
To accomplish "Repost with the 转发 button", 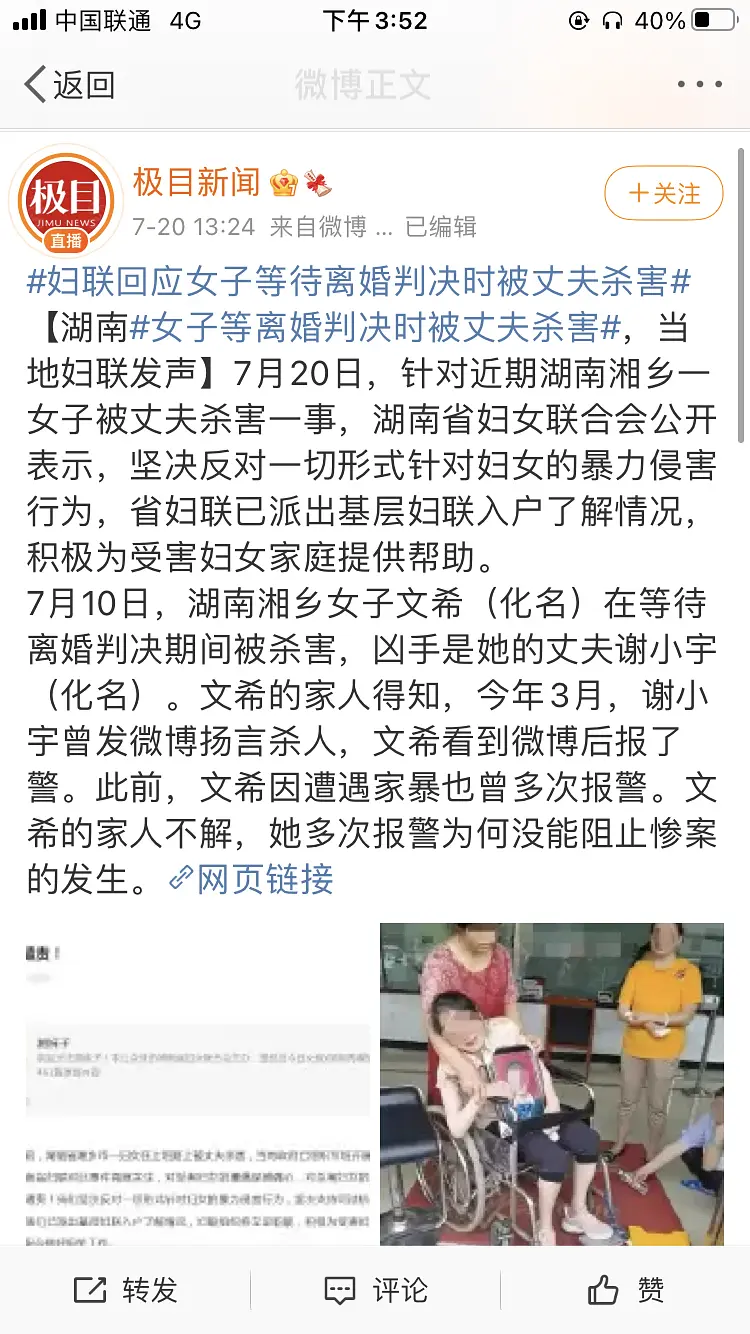I will point(126,1290).
